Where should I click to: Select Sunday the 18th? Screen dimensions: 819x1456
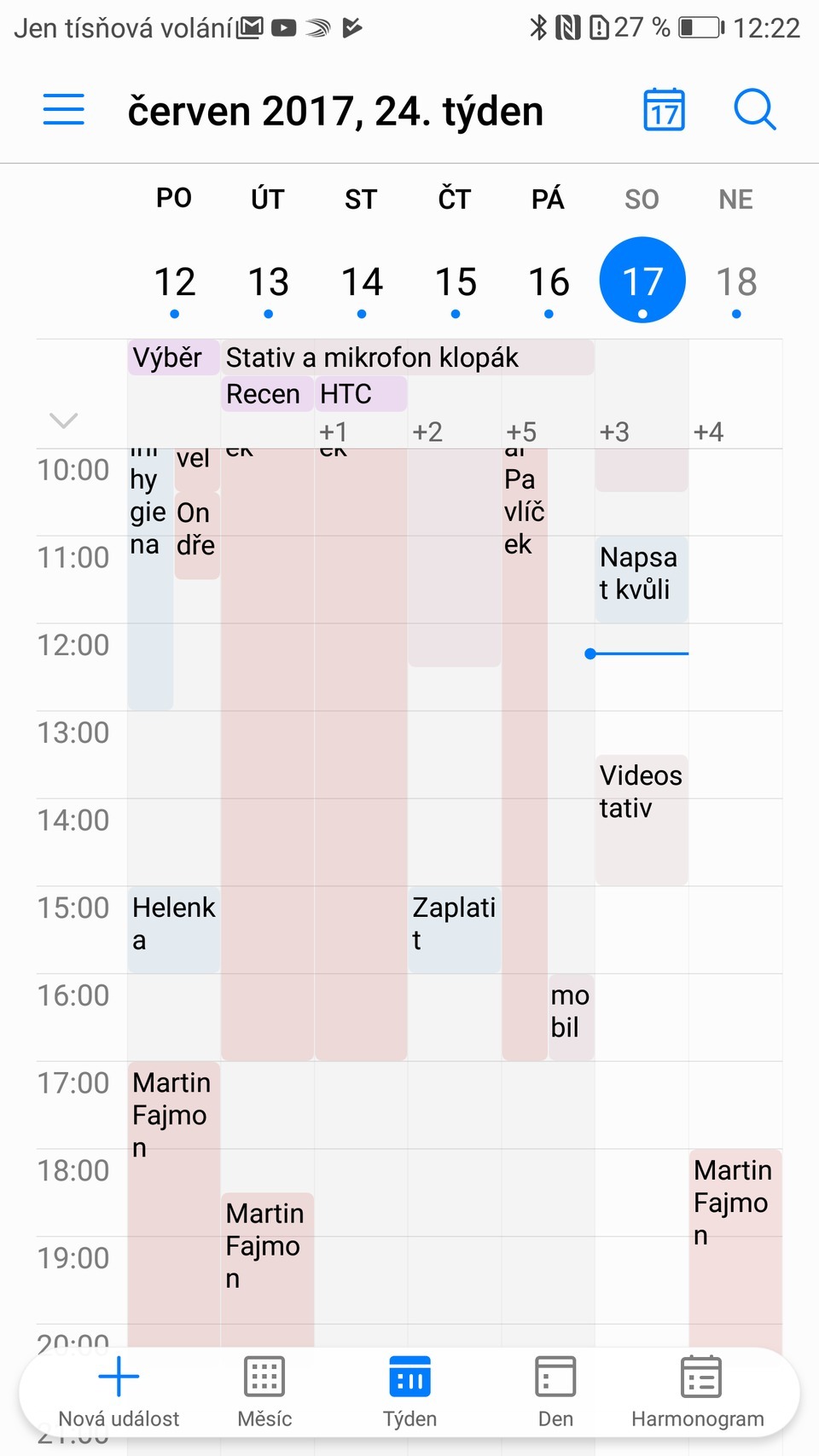pyautogui.click(x=736, y=282)
